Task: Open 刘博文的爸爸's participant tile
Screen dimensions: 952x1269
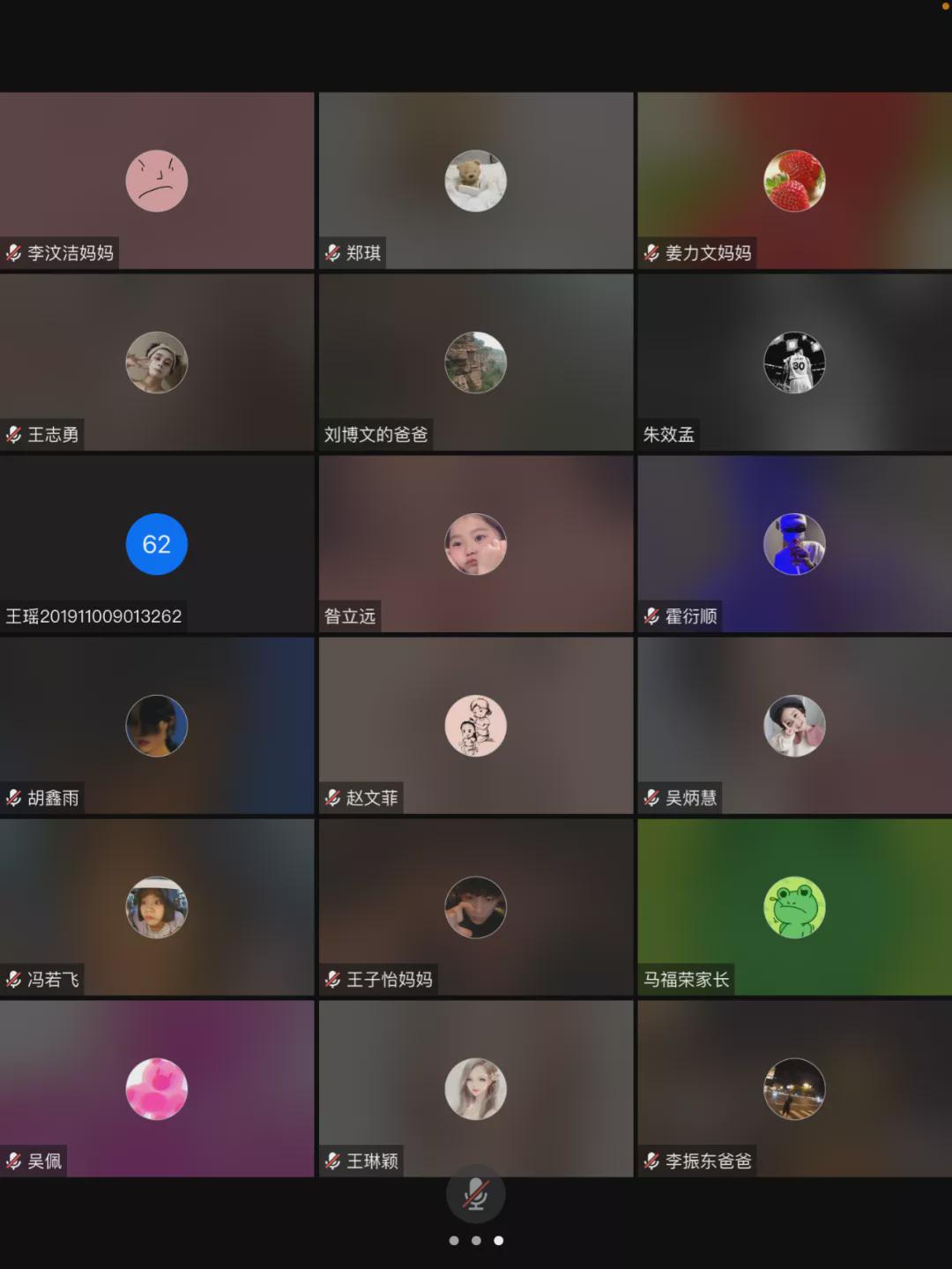Action: (x=475, y=362)
